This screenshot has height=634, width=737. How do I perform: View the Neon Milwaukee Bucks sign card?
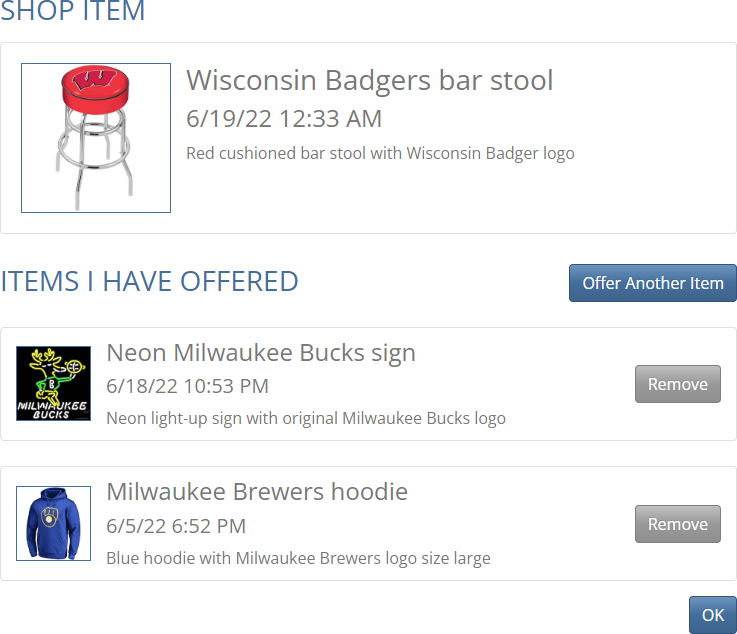coord(261,353)
